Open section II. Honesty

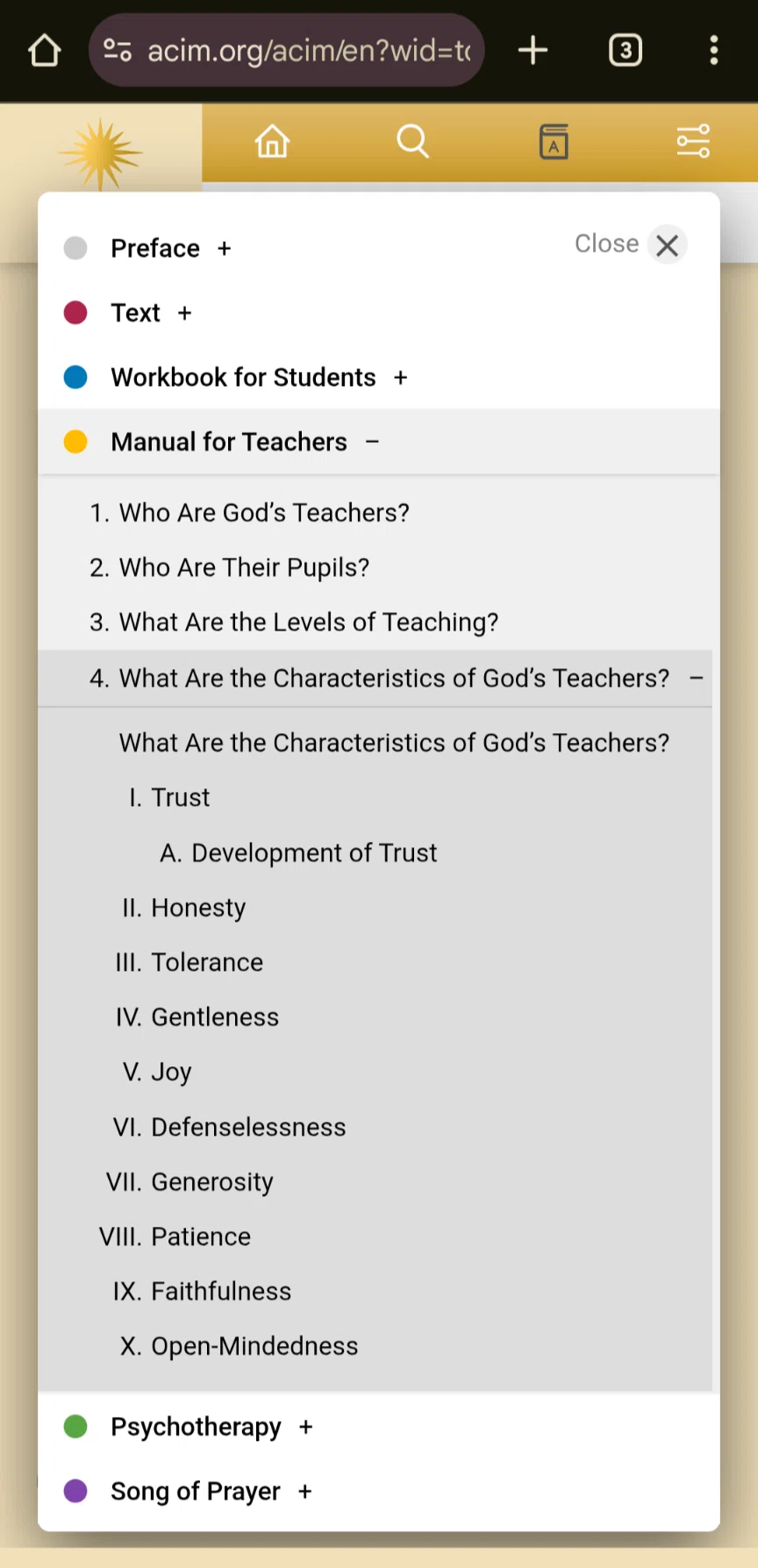click(x=183, y=908)
